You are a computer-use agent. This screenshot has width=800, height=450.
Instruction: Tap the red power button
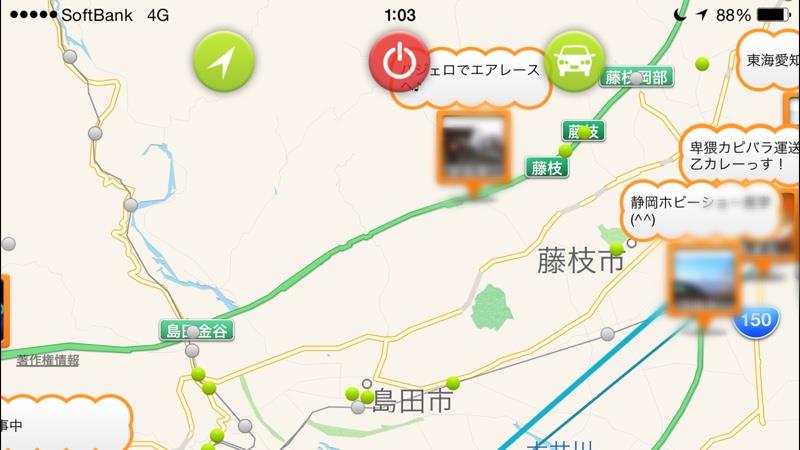pyautogui.click(x=399, y=61)
